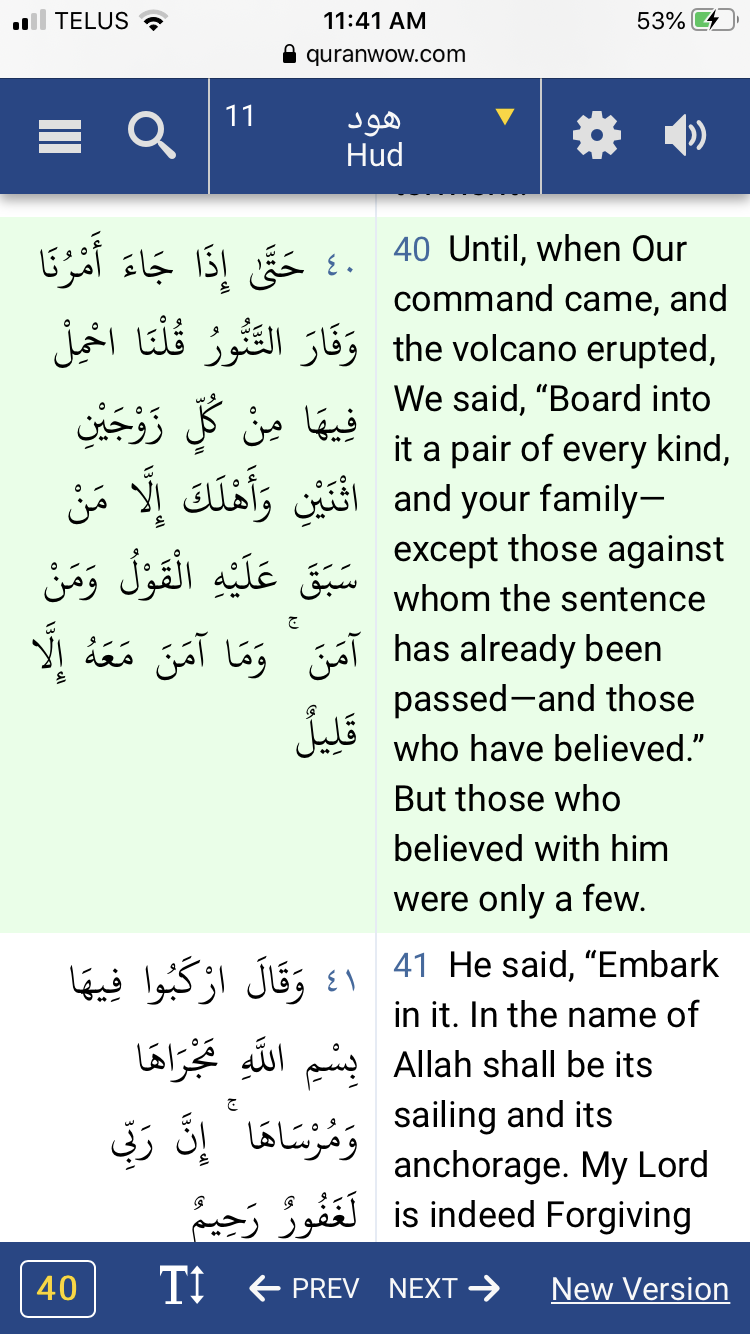
Task: Open the settings gear
Action: [597, 135]
